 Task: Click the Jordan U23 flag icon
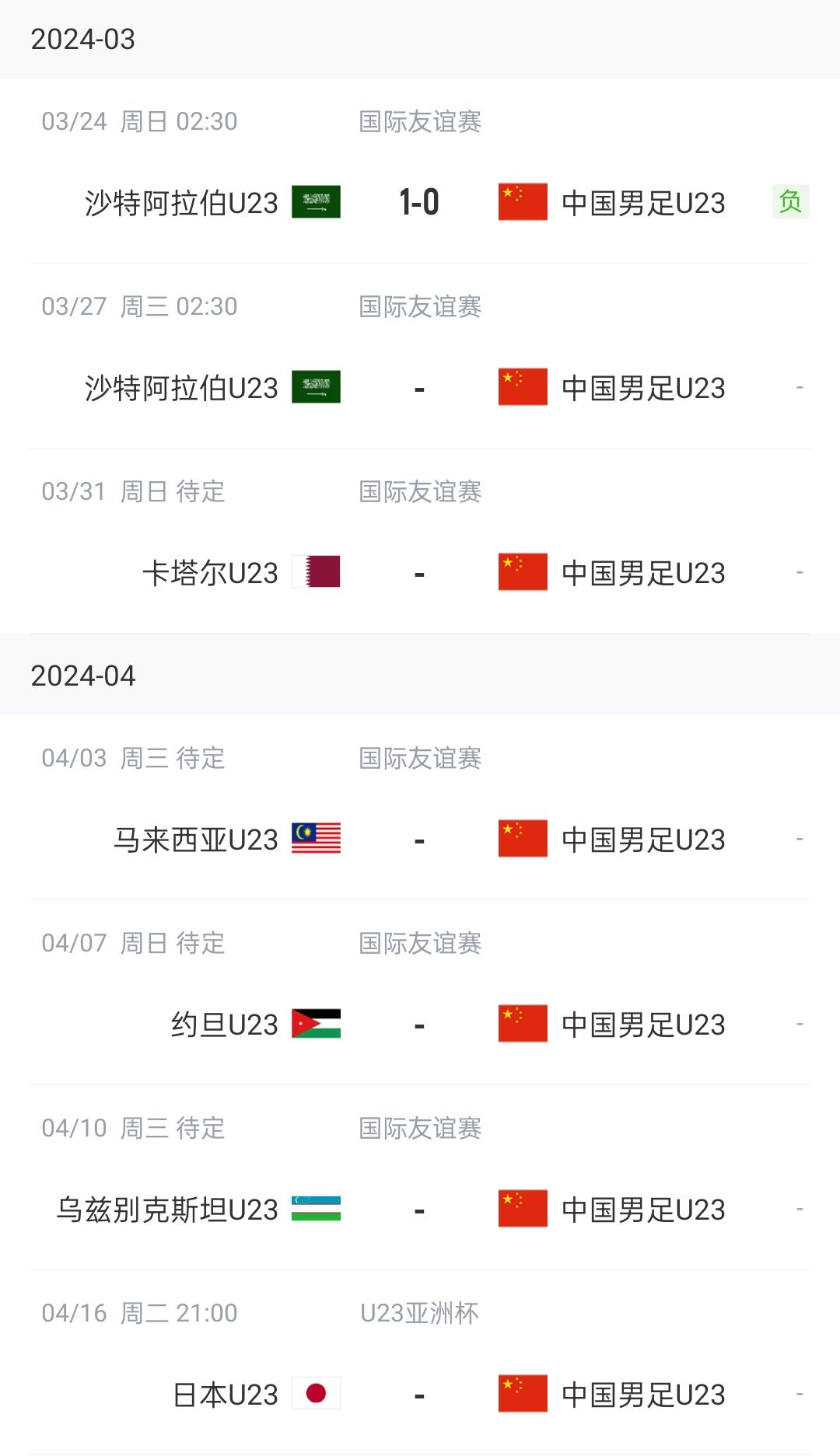pyautogui.click(x=316, y=1024)
